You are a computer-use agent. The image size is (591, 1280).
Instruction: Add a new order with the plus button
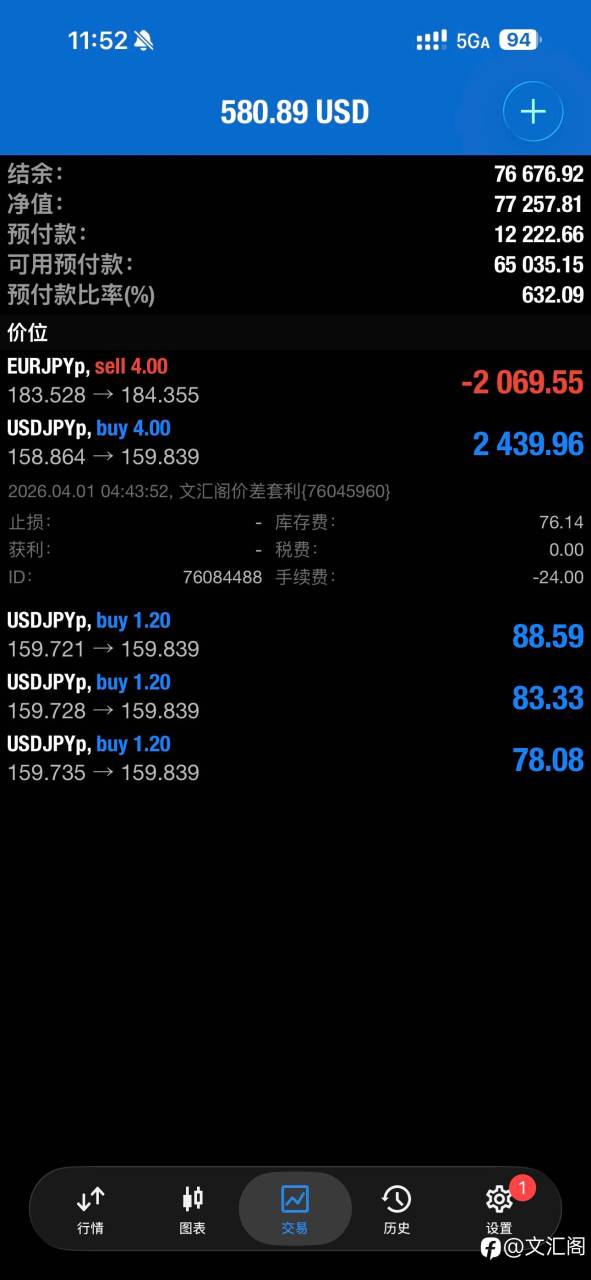533,111
